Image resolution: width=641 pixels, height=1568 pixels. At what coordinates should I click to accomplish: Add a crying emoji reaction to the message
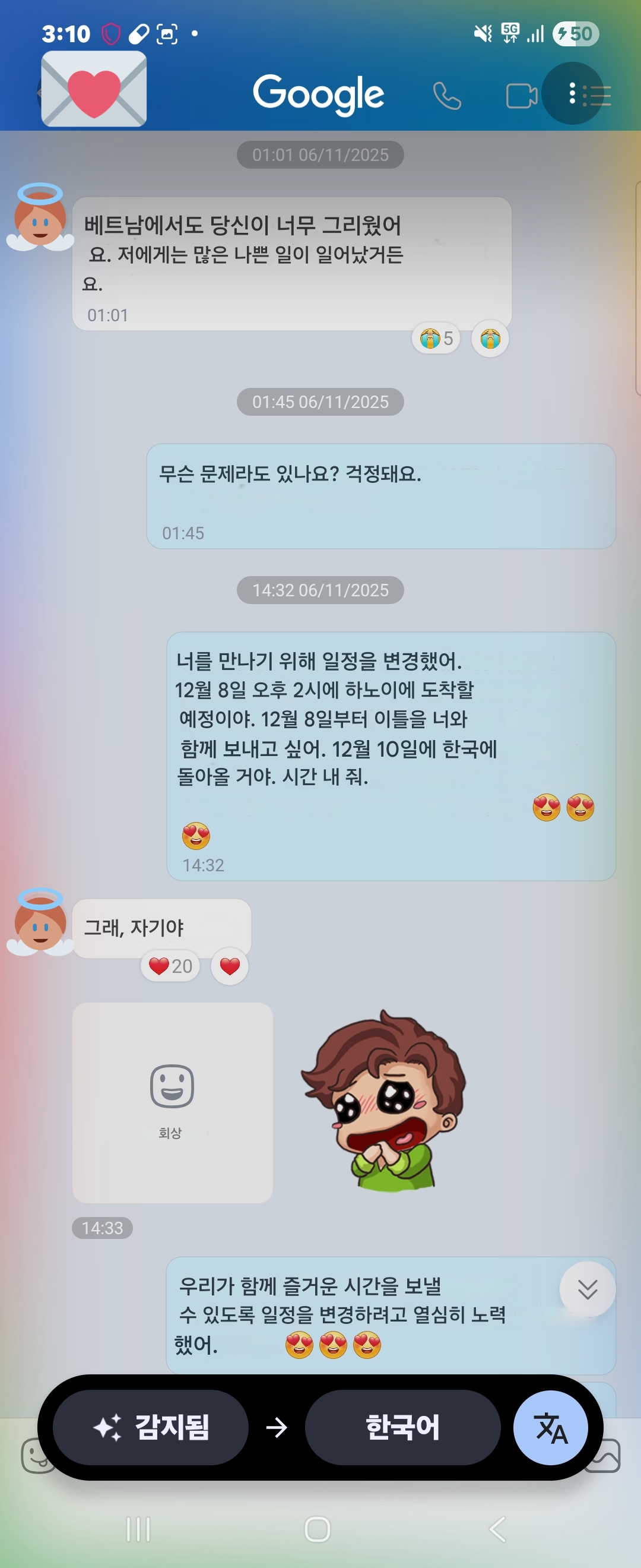[x=490, y=339]
